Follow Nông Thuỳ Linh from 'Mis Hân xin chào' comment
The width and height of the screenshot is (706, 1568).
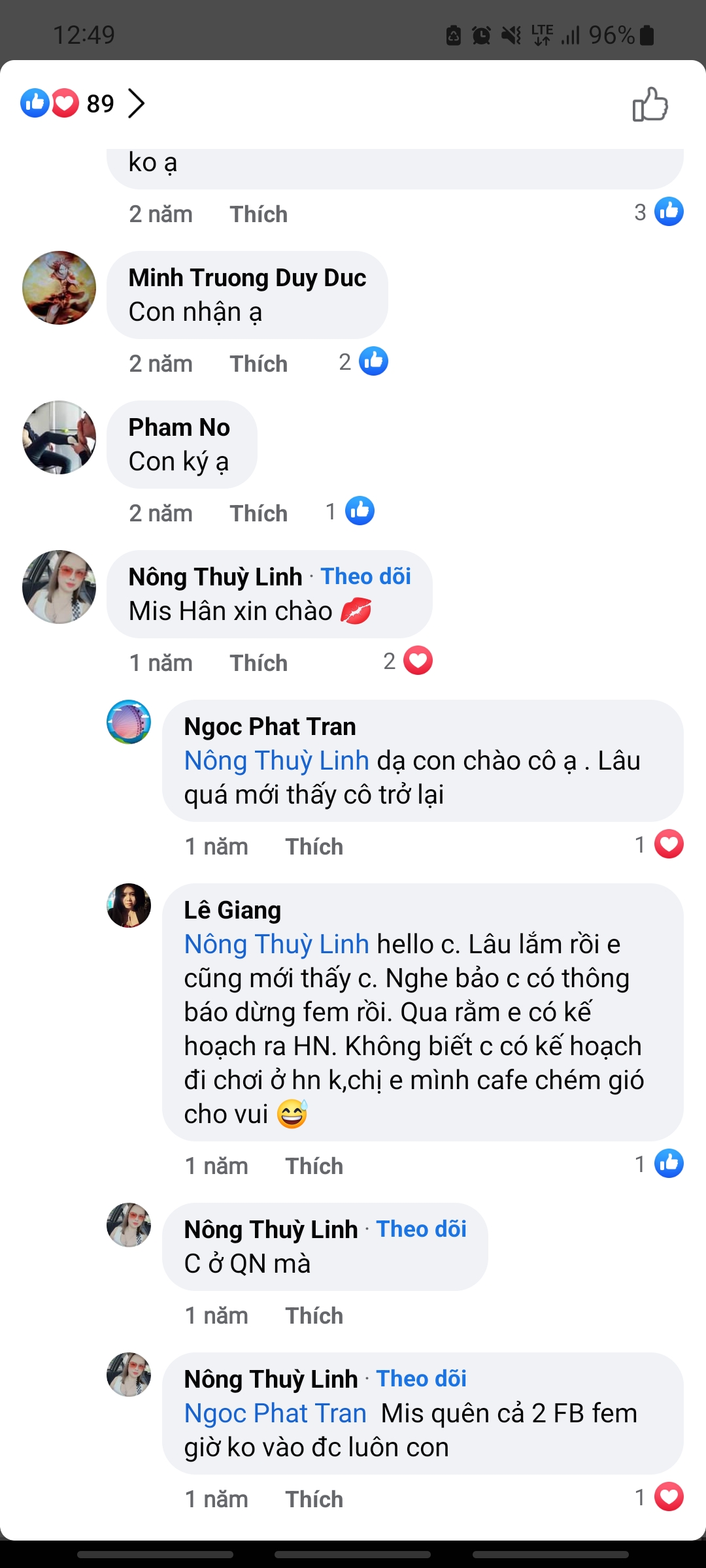[365, 576]
